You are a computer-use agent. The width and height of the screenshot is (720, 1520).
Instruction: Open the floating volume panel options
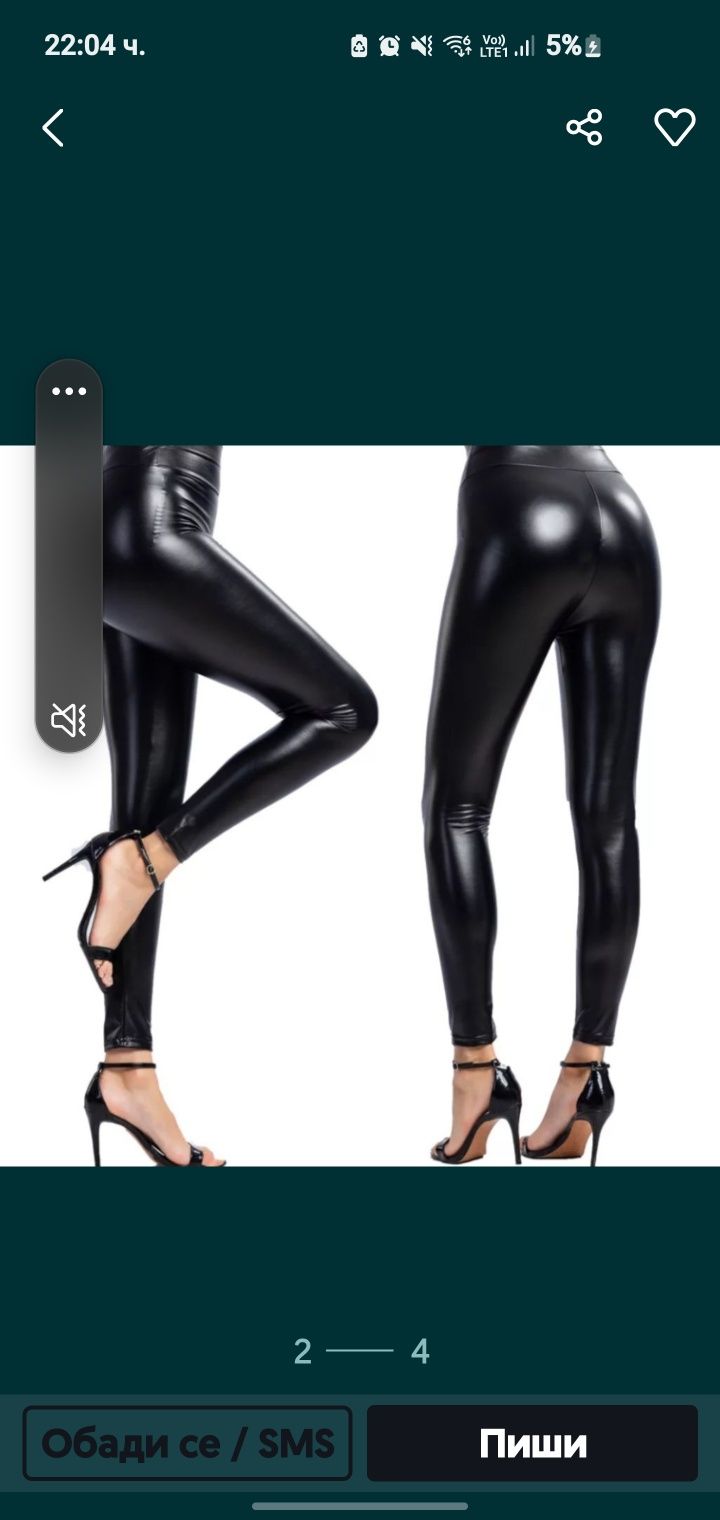coord(69,391)
